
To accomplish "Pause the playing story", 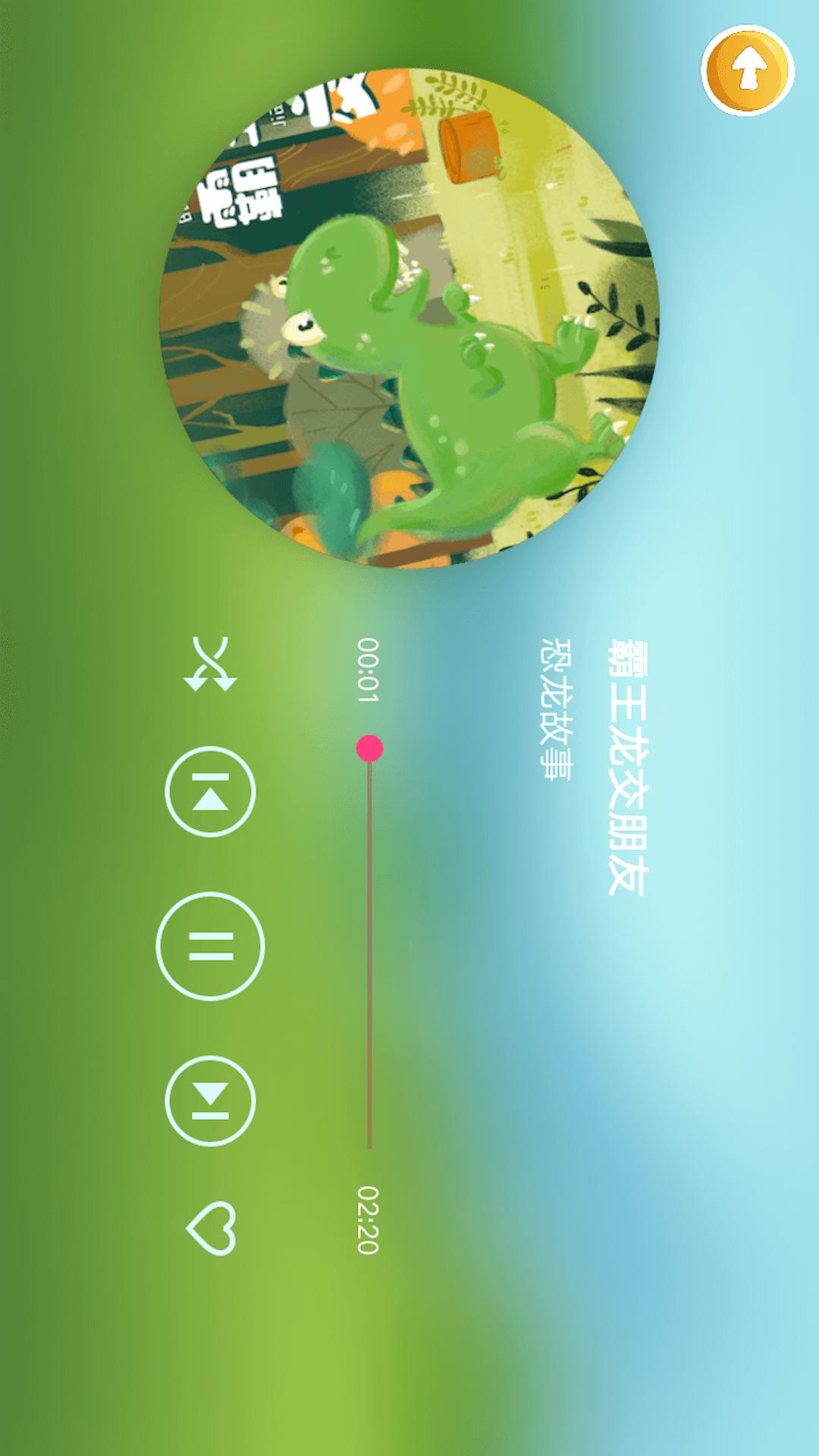I will 210,946.
